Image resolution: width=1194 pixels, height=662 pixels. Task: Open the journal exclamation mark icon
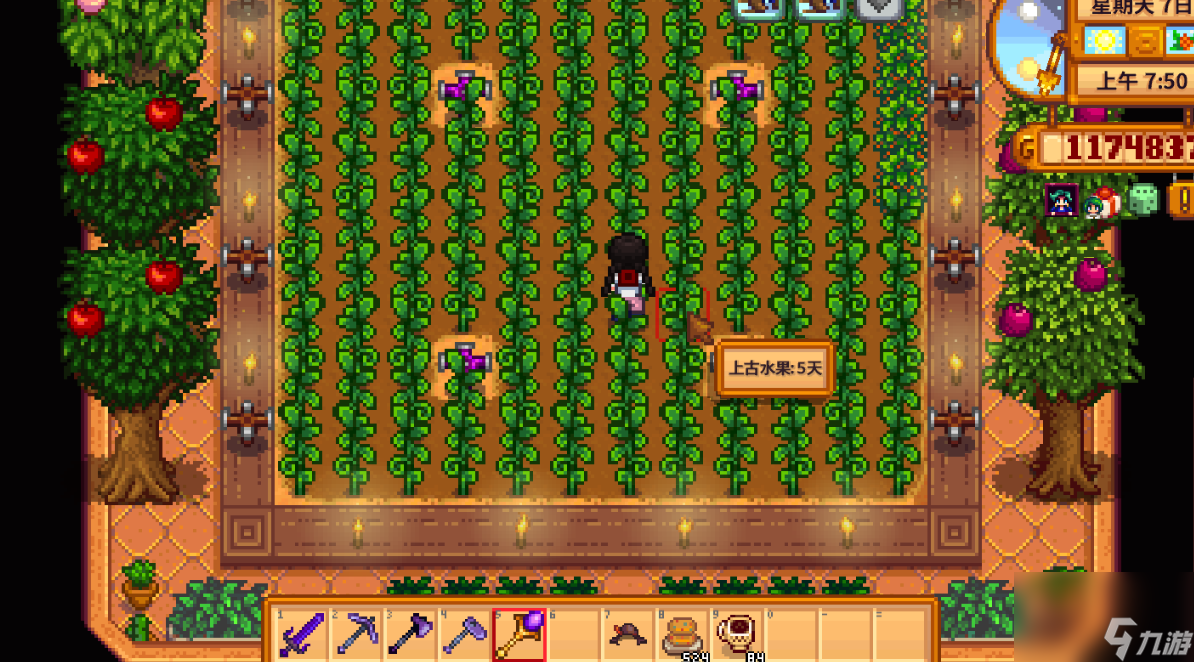pyautogui.click(x=1181, y=199)
